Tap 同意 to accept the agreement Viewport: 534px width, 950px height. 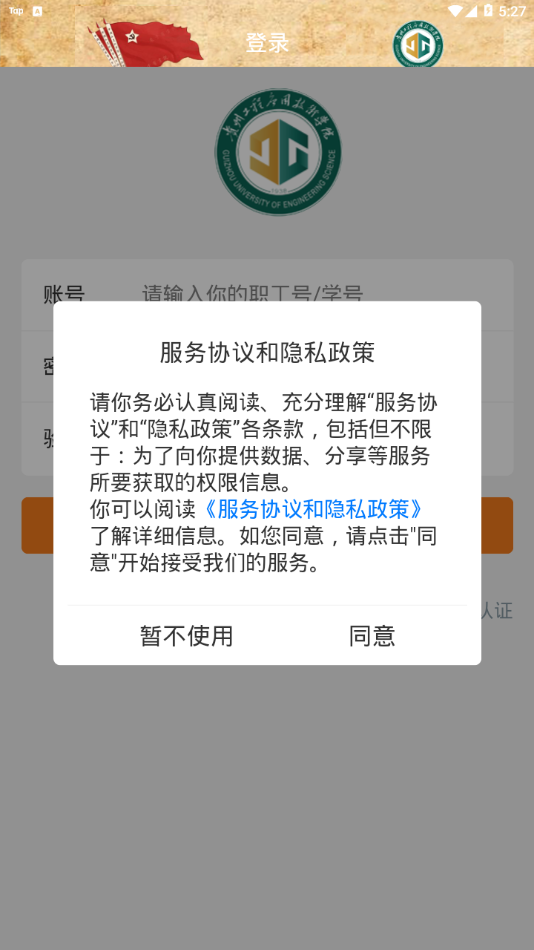pos(372,636)
